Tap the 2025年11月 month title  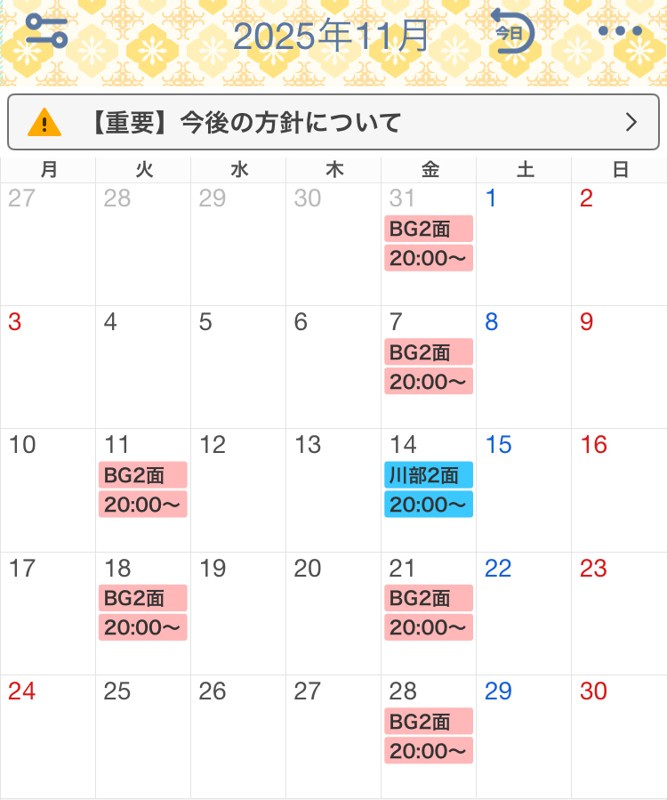point(331,36)
